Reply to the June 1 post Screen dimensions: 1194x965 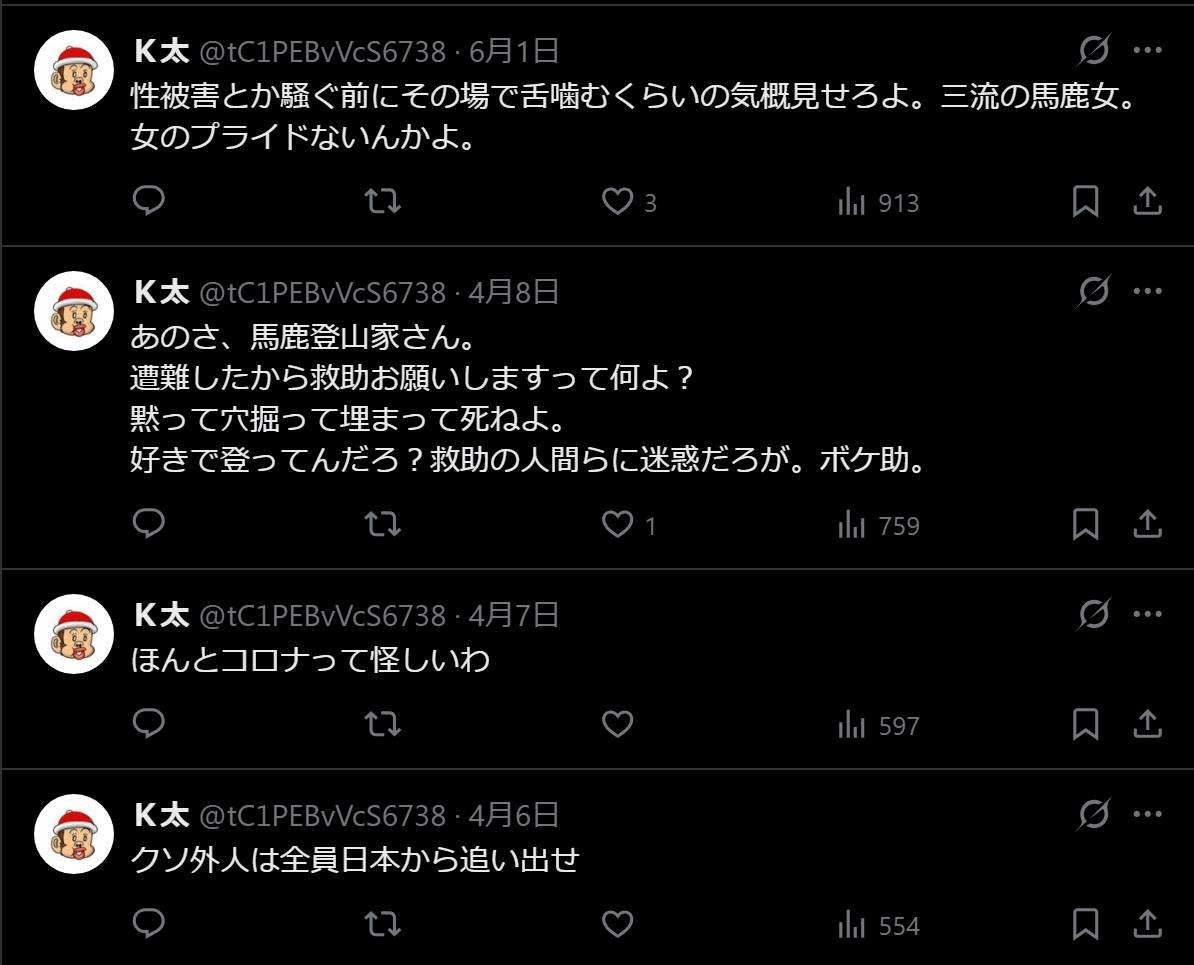point(149,202)
